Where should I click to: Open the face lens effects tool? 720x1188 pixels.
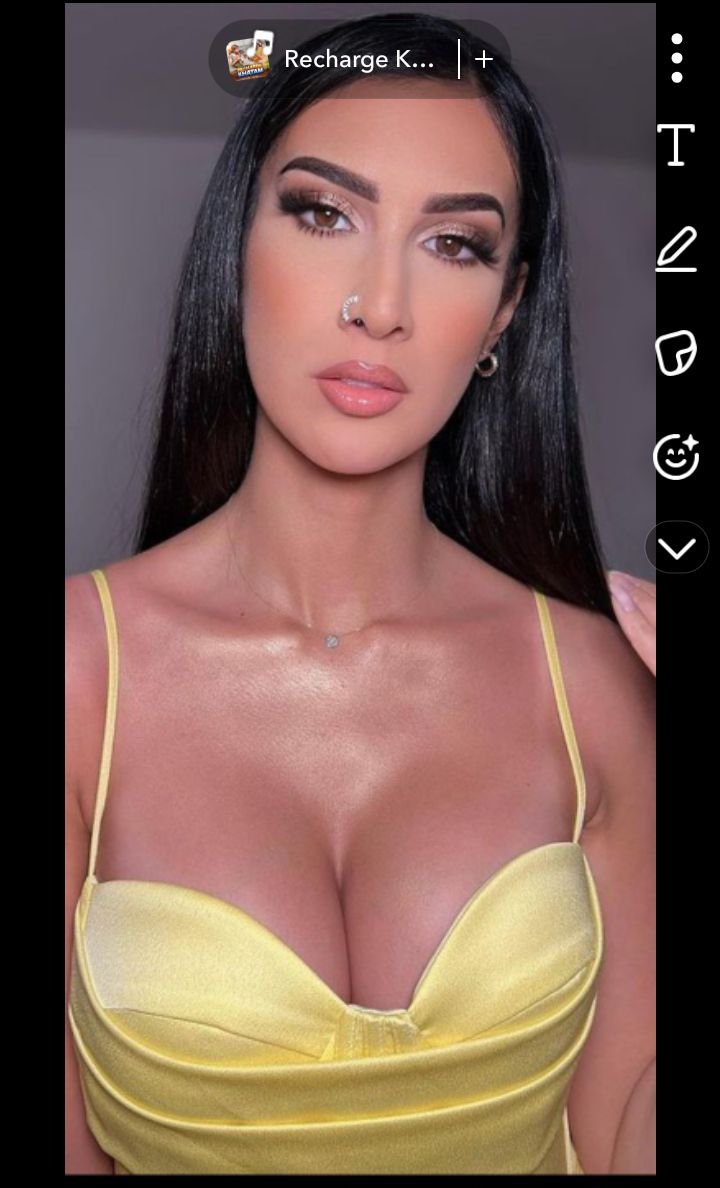point(676,457)
